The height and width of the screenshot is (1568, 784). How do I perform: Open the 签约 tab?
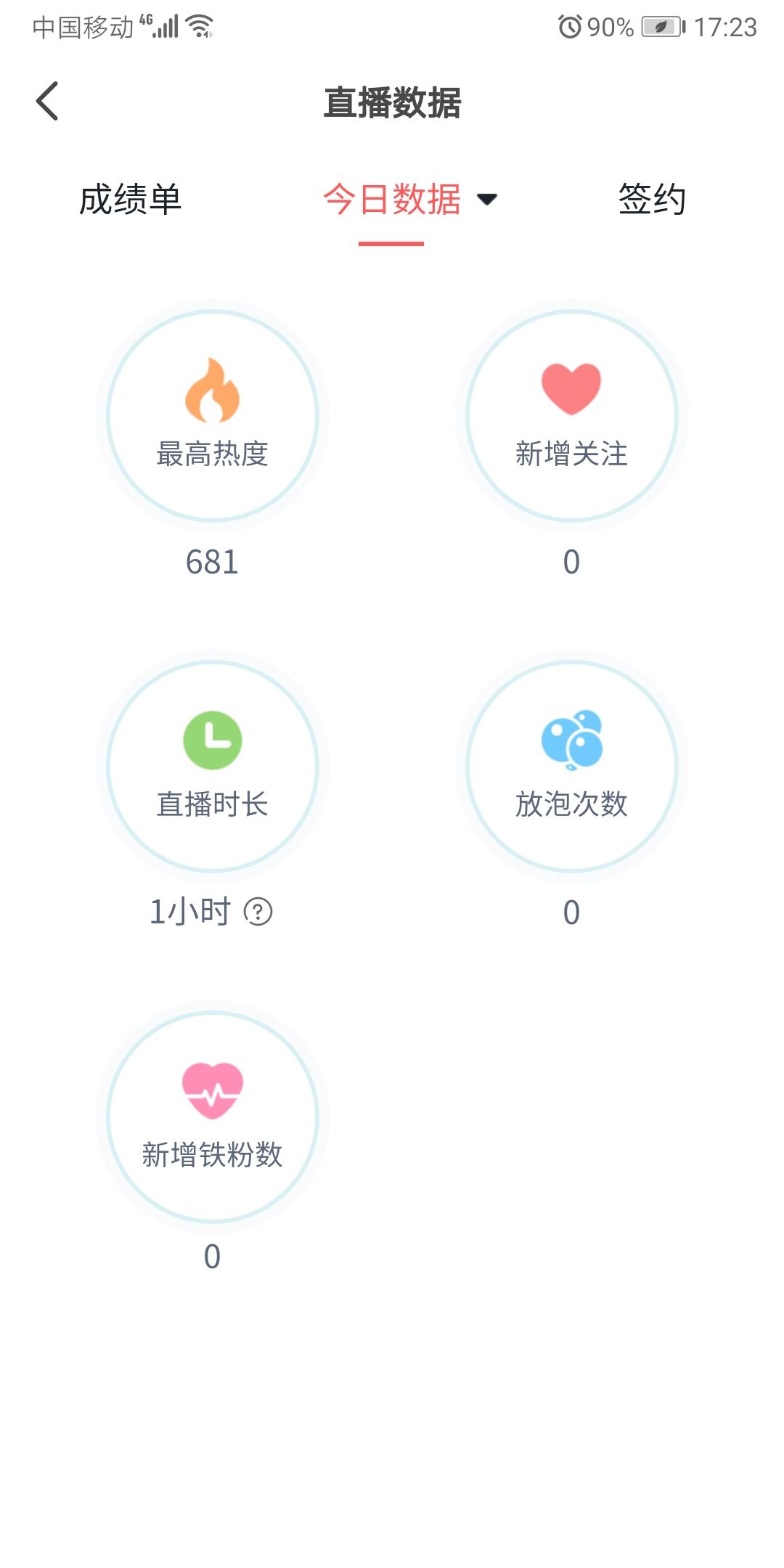[x=651, y=199]
